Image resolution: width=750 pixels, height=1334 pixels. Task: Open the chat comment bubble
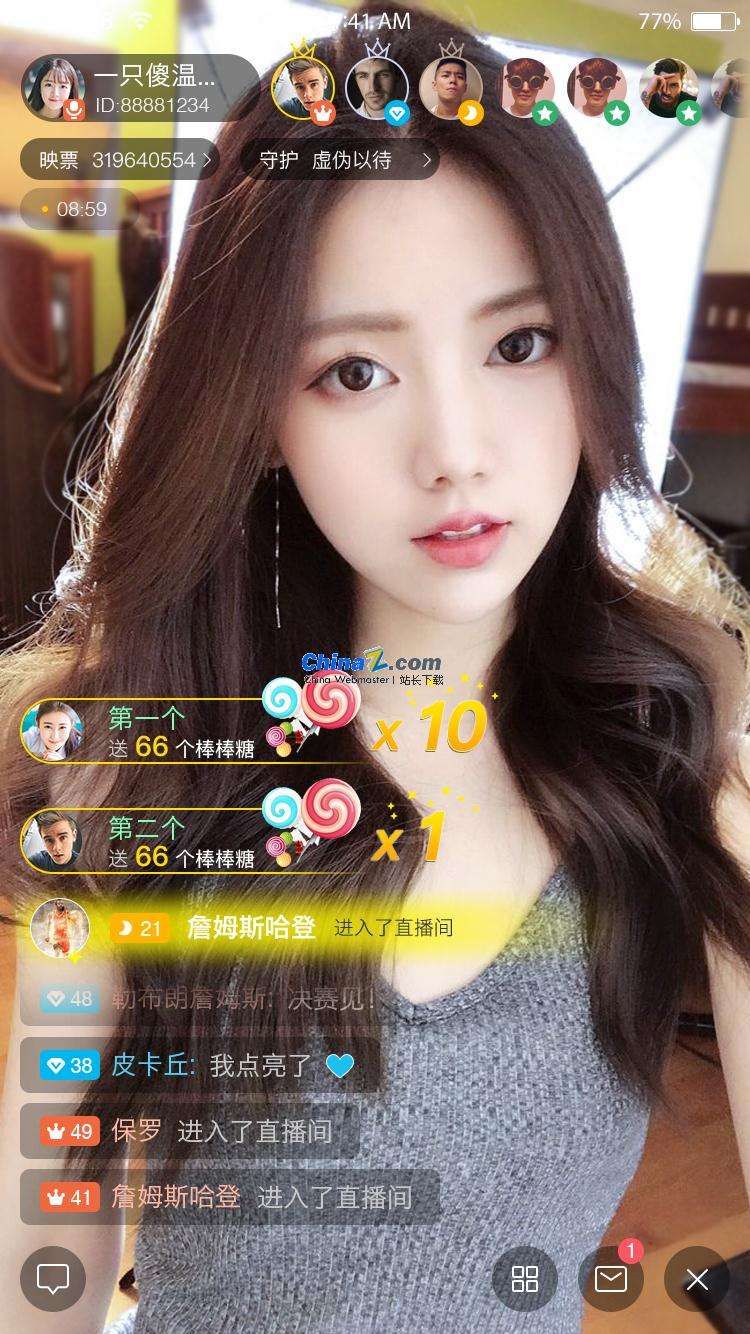point(53,1279)
